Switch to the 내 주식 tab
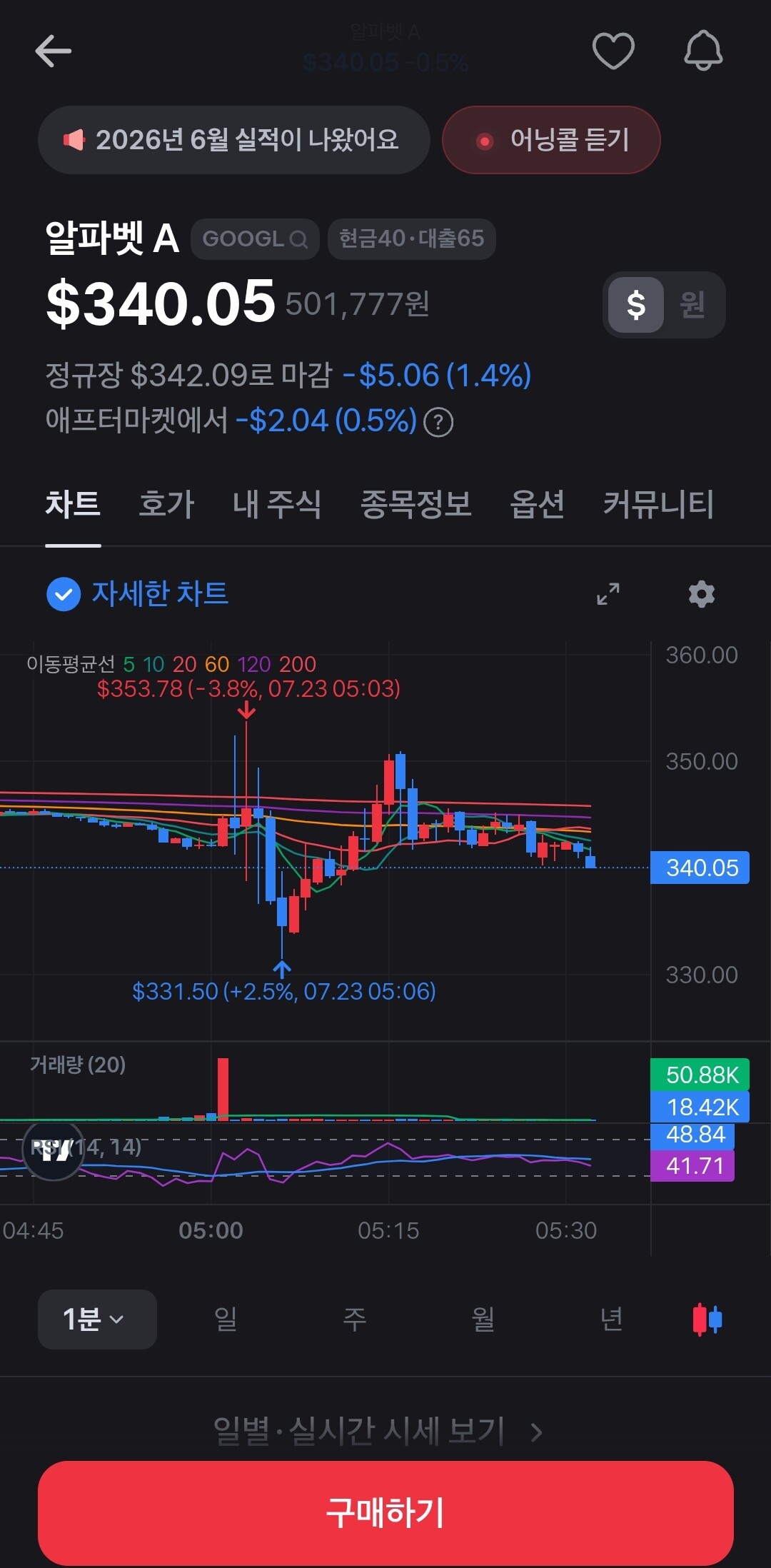771x1568 pixels. (x=277, y=504)
